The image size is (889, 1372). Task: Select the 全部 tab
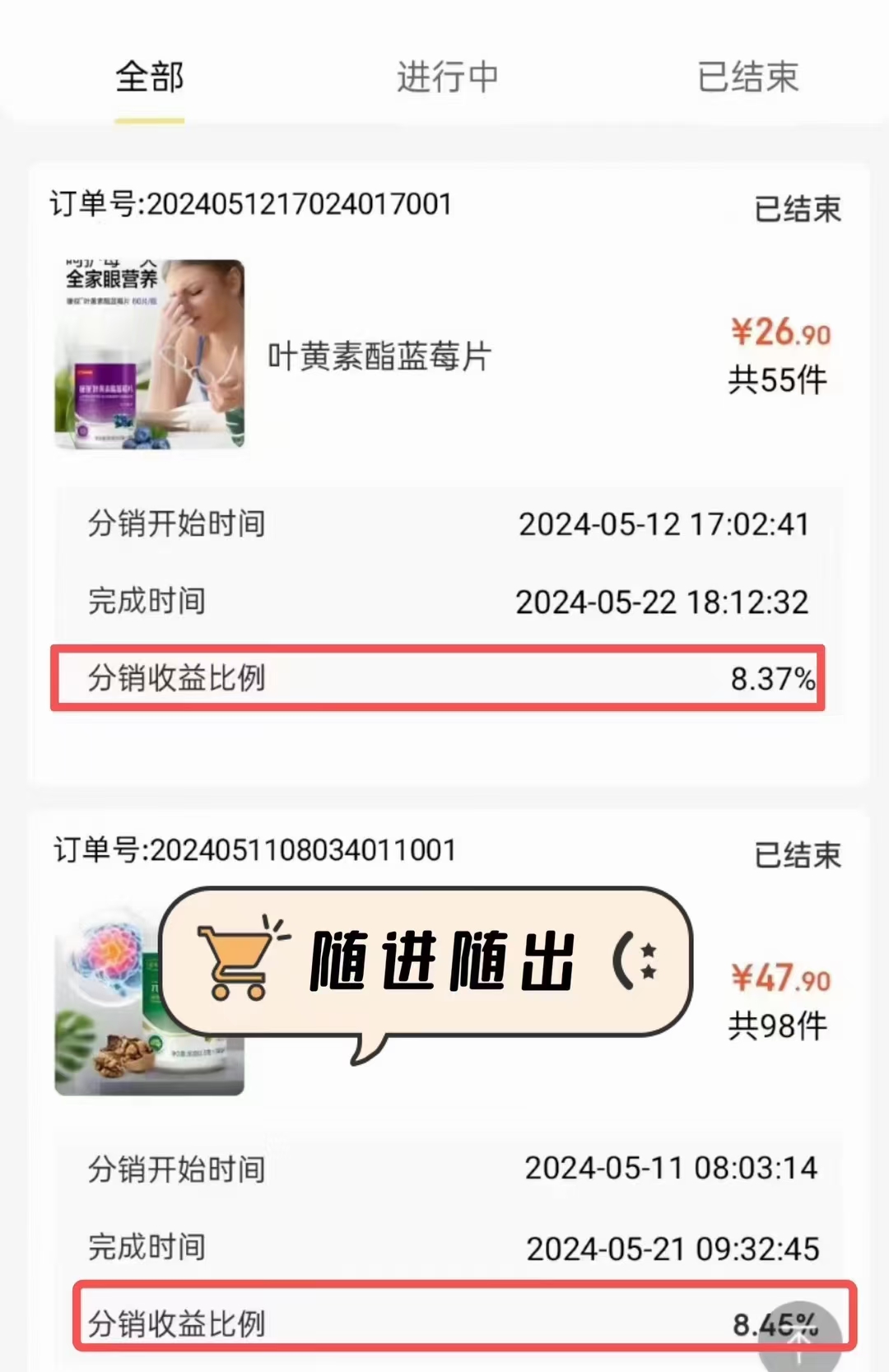[x=149, y=77]
